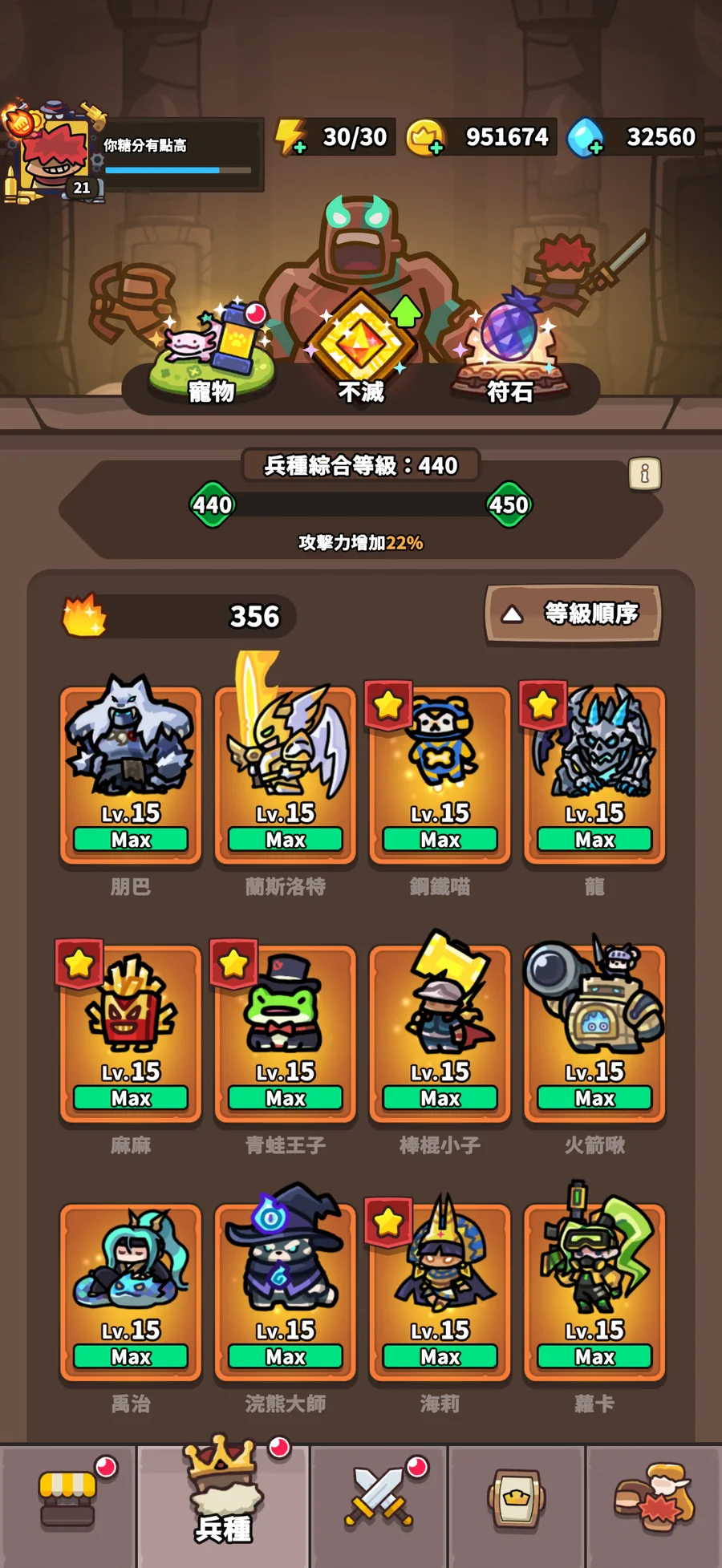Open the 符石 rune stone section

click(x=510, y=353)
